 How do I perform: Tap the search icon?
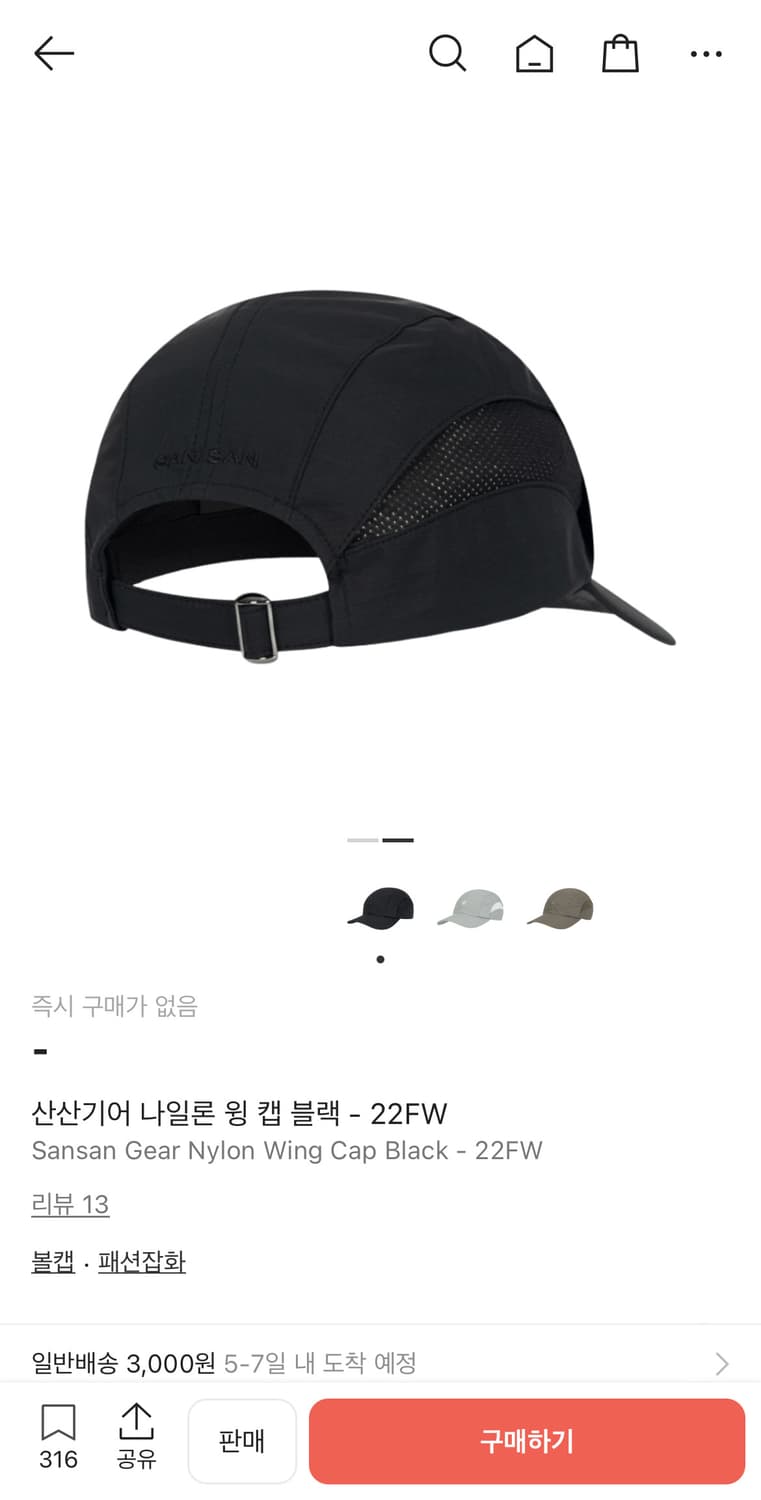[x=448, y=54]
